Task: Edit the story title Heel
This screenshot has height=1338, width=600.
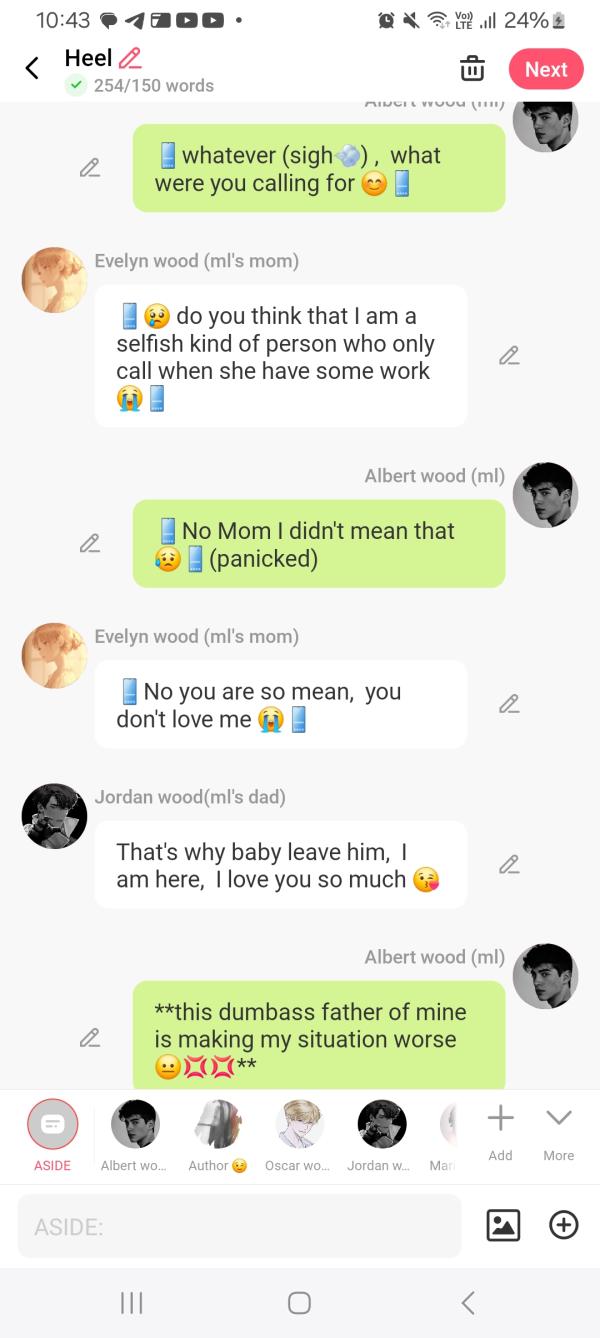Action: pos(130,59)
